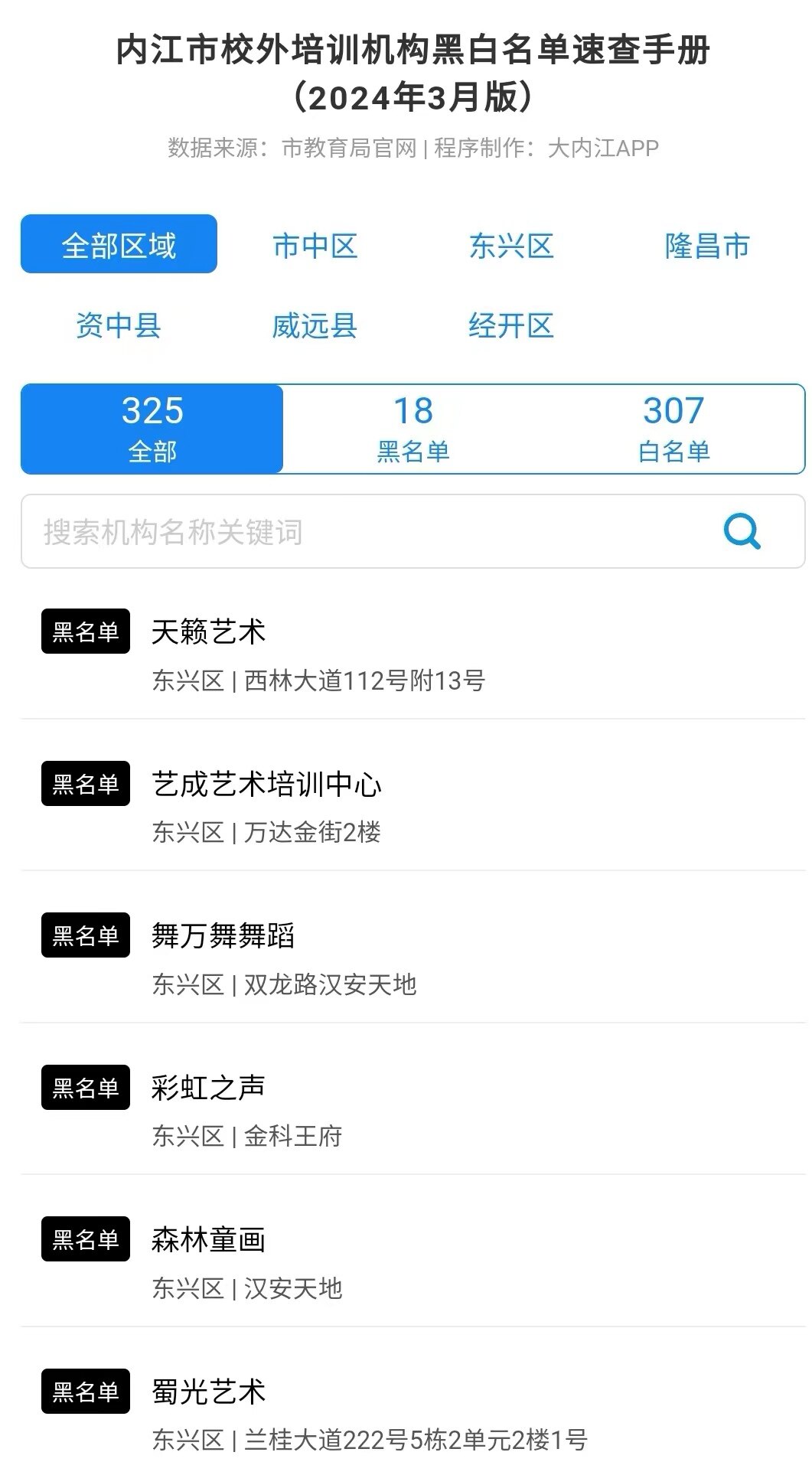The height and width of the screenshot is (1475, 812).
Task: Switch to the 白名单 list of 307
Action: click(x=673, y=429)
